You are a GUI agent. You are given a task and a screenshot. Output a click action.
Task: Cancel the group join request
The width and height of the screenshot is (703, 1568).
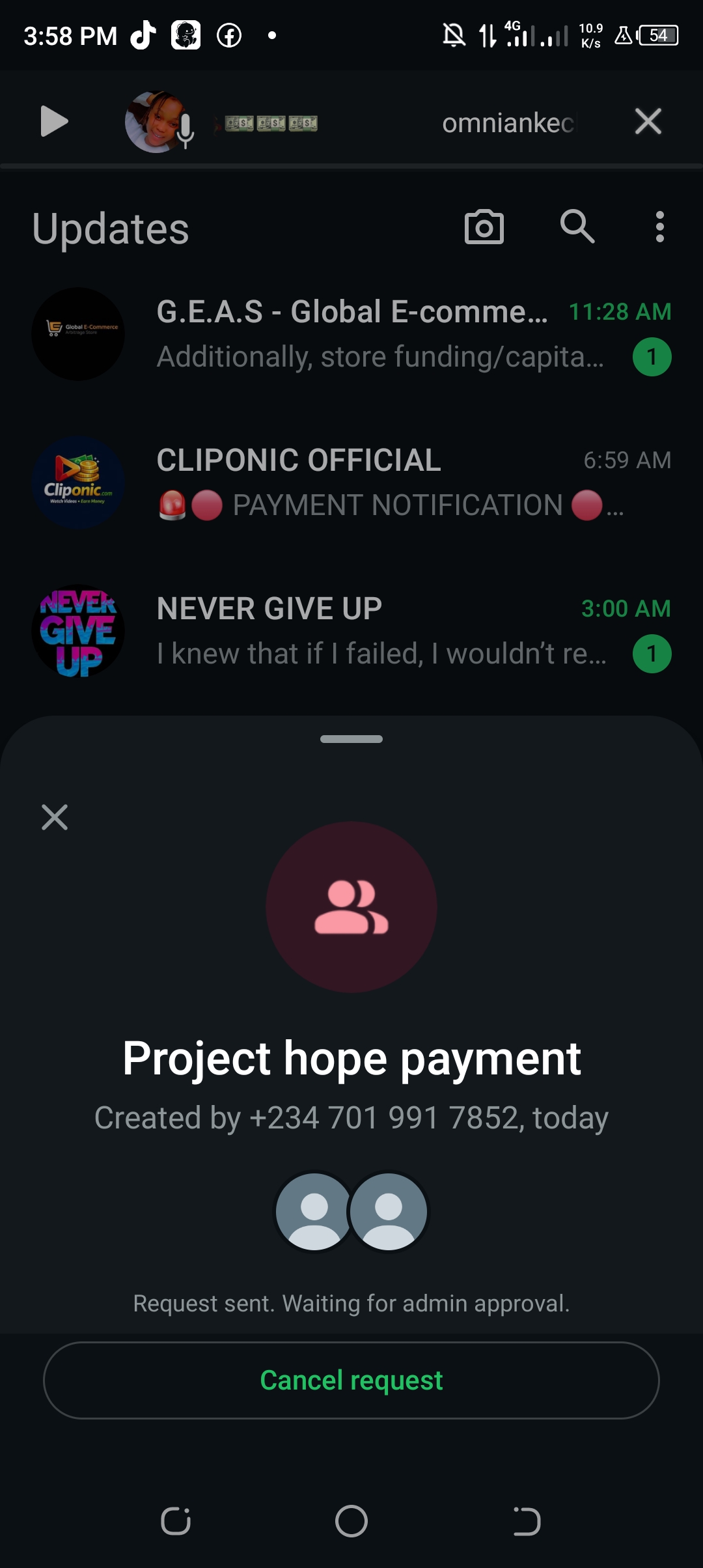click(351, 1380)
